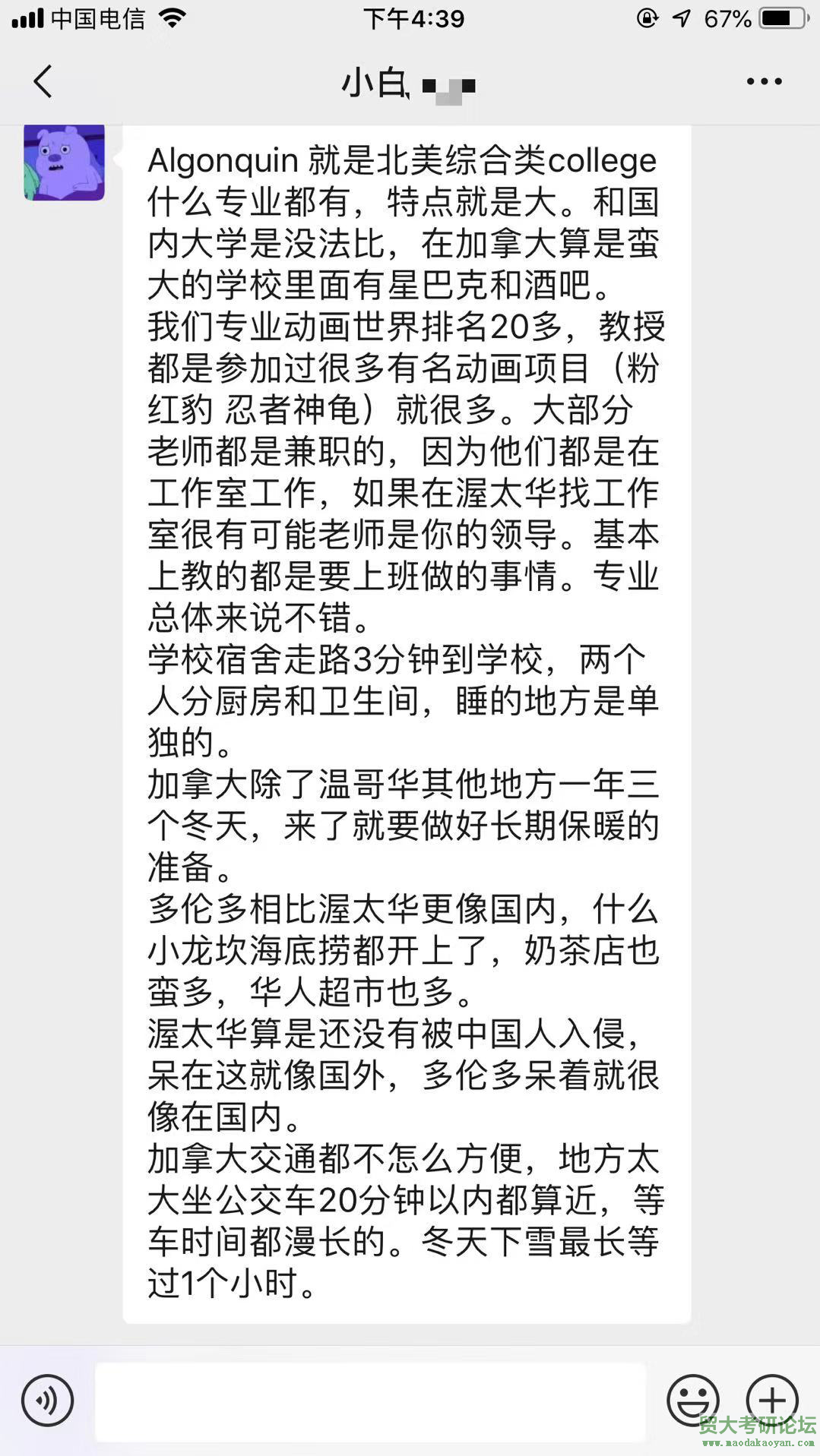Tap the message text field
The image size is (820, 1456).
pyautogui.click(x=370, y=1400)
